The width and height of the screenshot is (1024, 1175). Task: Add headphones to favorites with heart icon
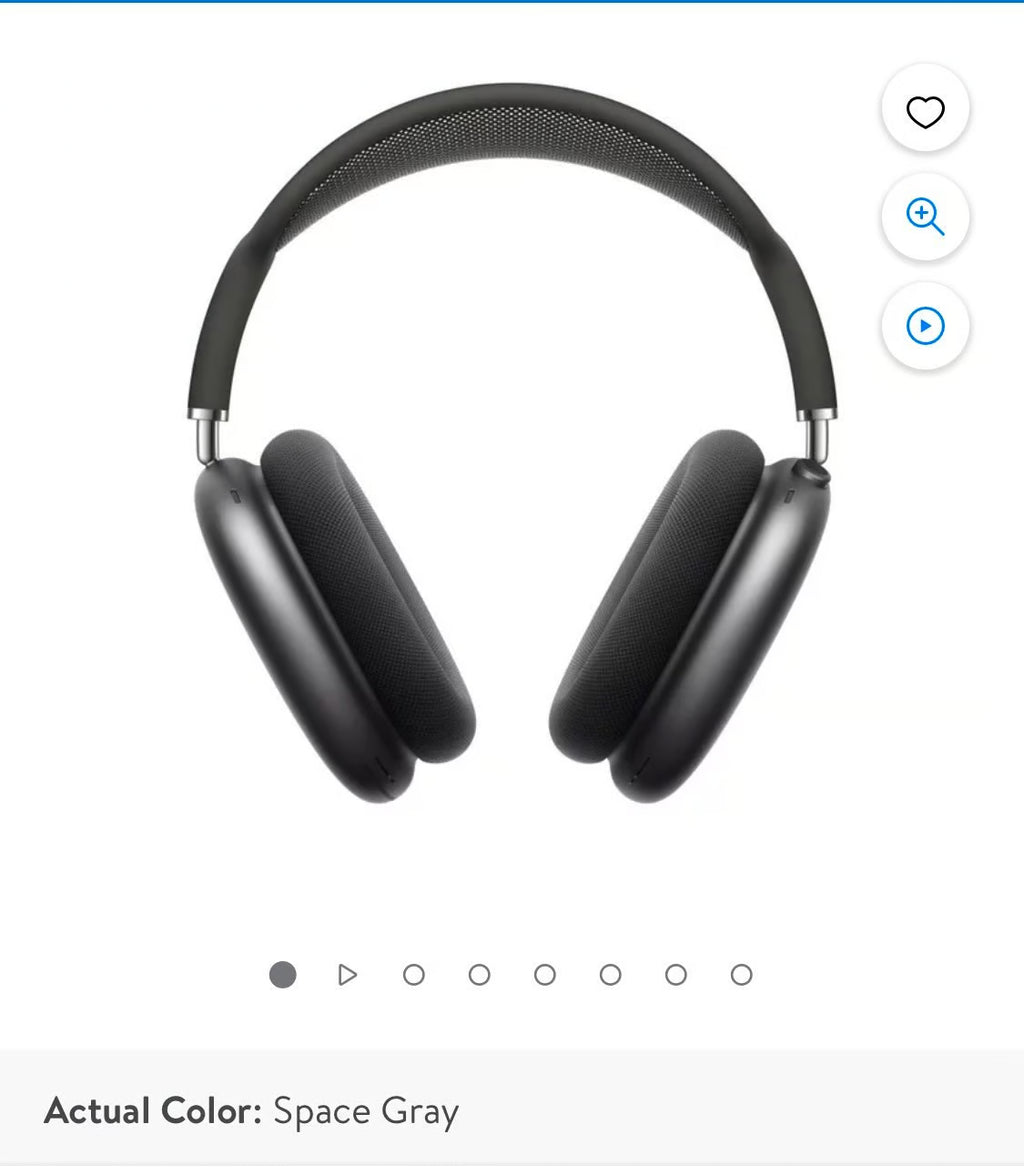pyautogui.click(x=925, y=109)
